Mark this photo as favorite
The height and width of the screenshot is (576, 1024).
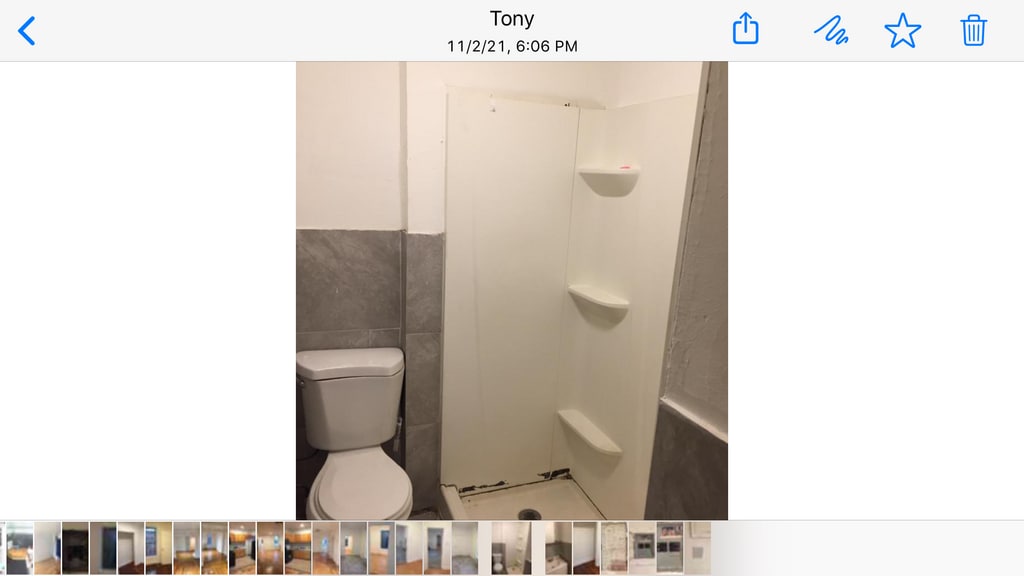pos(902,31)
